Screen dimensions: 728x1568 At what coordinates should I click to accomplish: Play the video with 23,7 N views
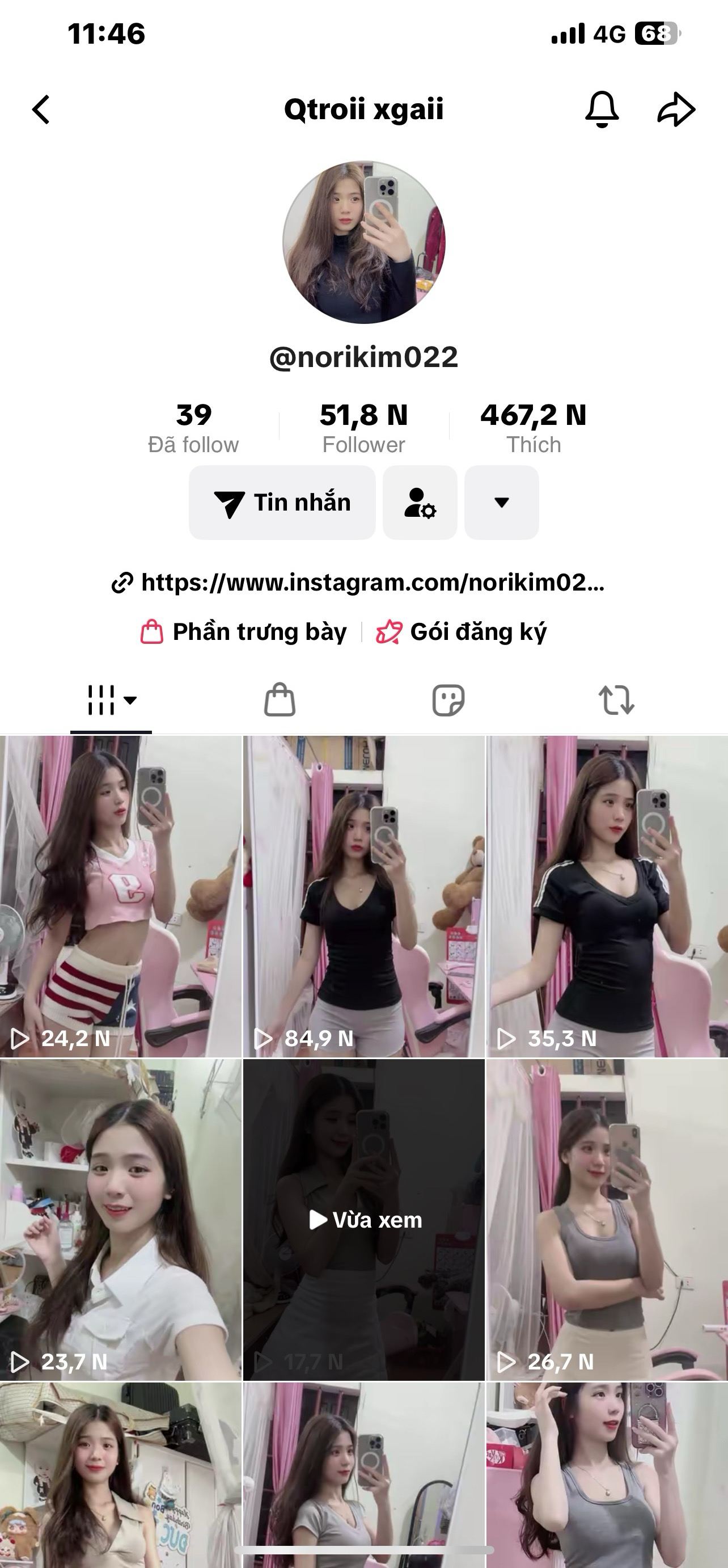(x=120, y=1219)
